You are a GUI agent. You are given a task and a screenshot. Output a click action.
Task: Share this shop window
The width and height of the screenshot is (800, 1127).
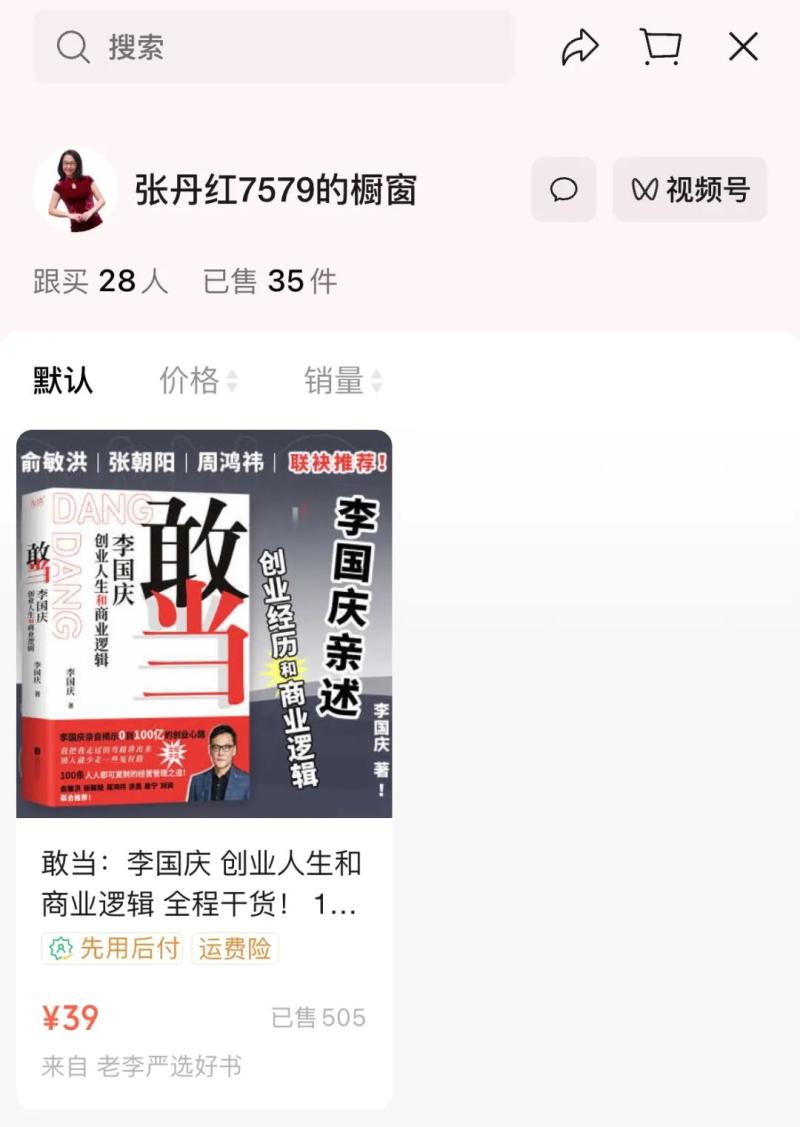[x=580, y=47]
